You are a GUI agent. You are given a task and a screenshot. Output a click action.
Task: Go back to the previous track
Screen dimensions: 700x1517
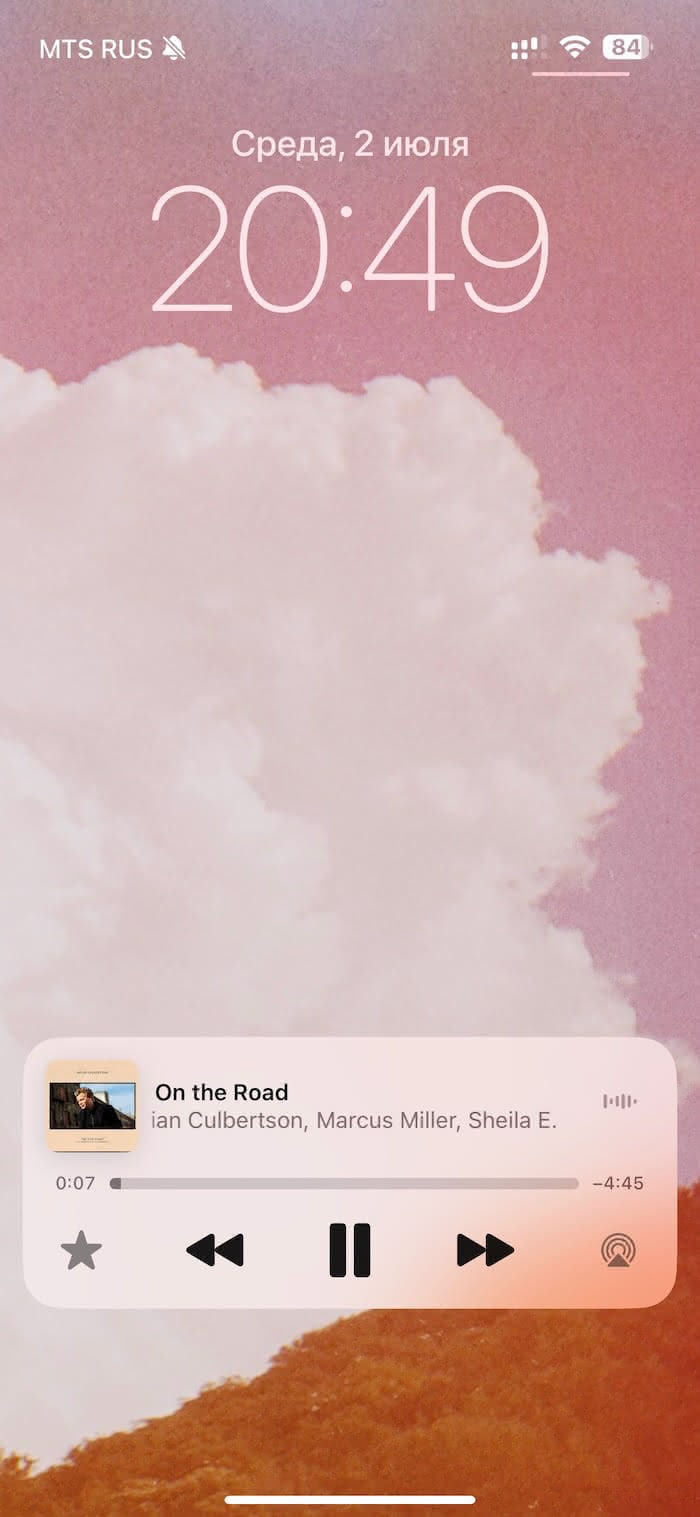pyautogui.click(x=215, y=1250)
